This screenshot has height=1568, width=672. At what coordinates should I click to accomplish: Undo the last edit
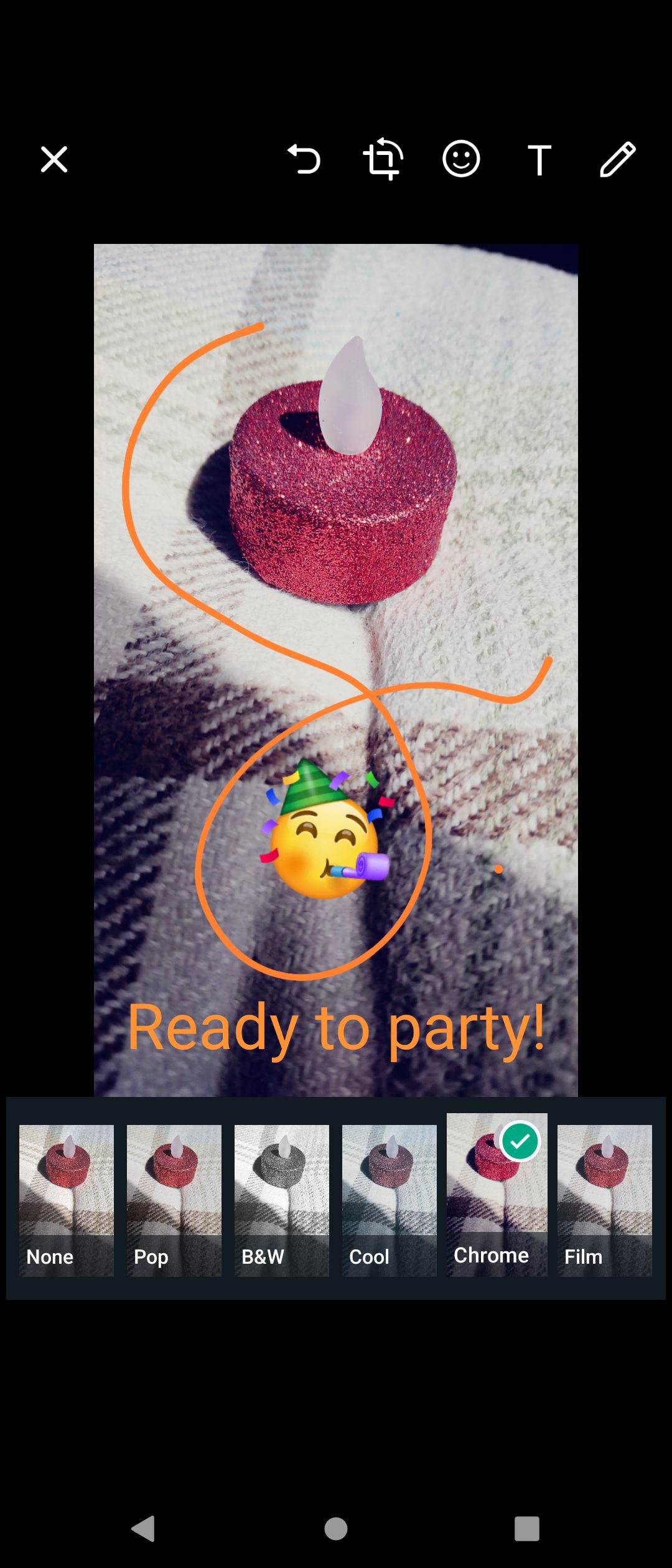click(304, 159)
